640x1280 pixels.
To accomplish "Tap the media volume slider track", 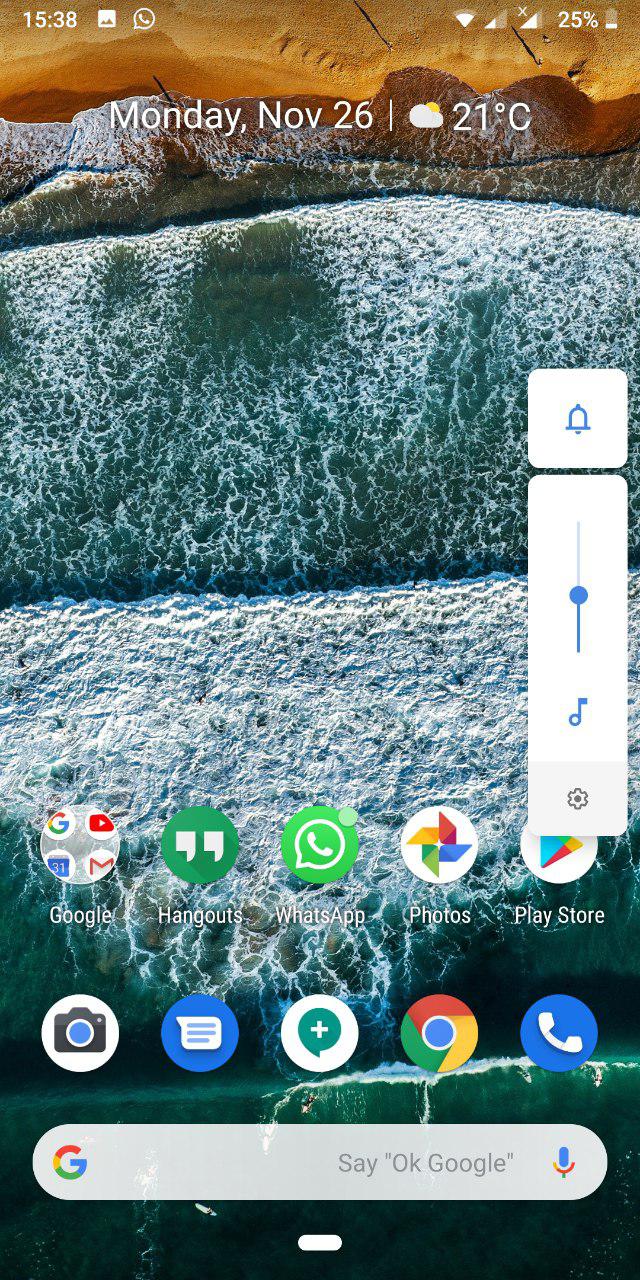I will pos(578,587).
